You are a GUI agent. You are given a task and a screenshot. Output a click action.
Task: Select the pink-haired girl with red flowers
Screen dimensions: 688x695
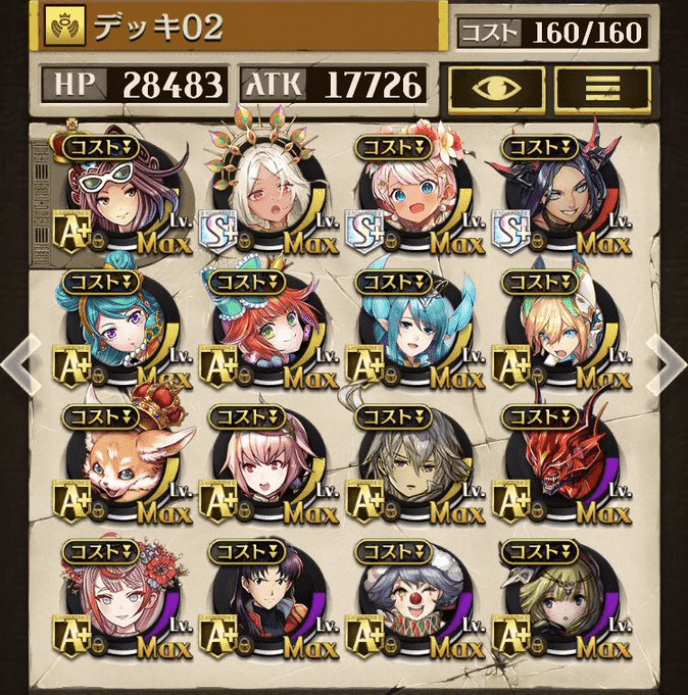(x=123, y=602)
